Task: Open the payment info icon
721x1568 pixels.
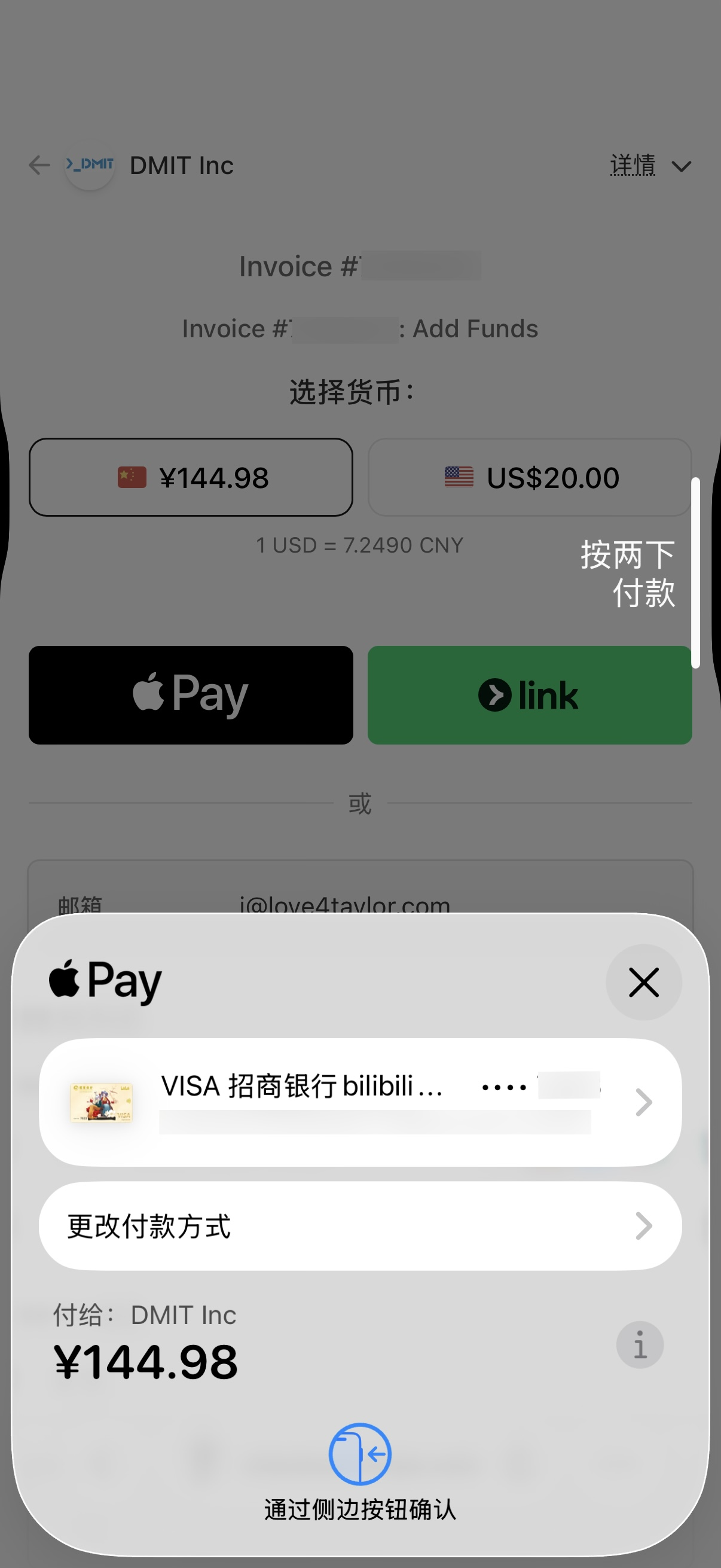Action: click(640, 1344)
